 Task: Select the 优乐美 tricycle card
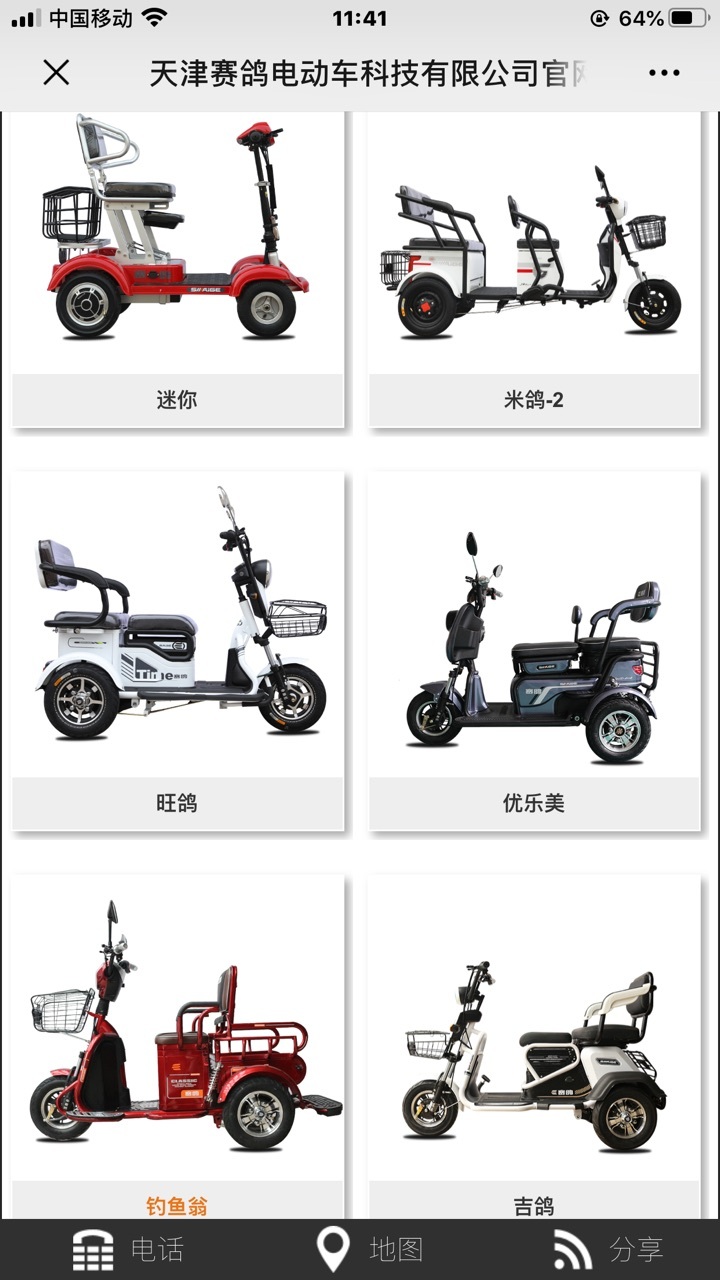coord(534,651)
